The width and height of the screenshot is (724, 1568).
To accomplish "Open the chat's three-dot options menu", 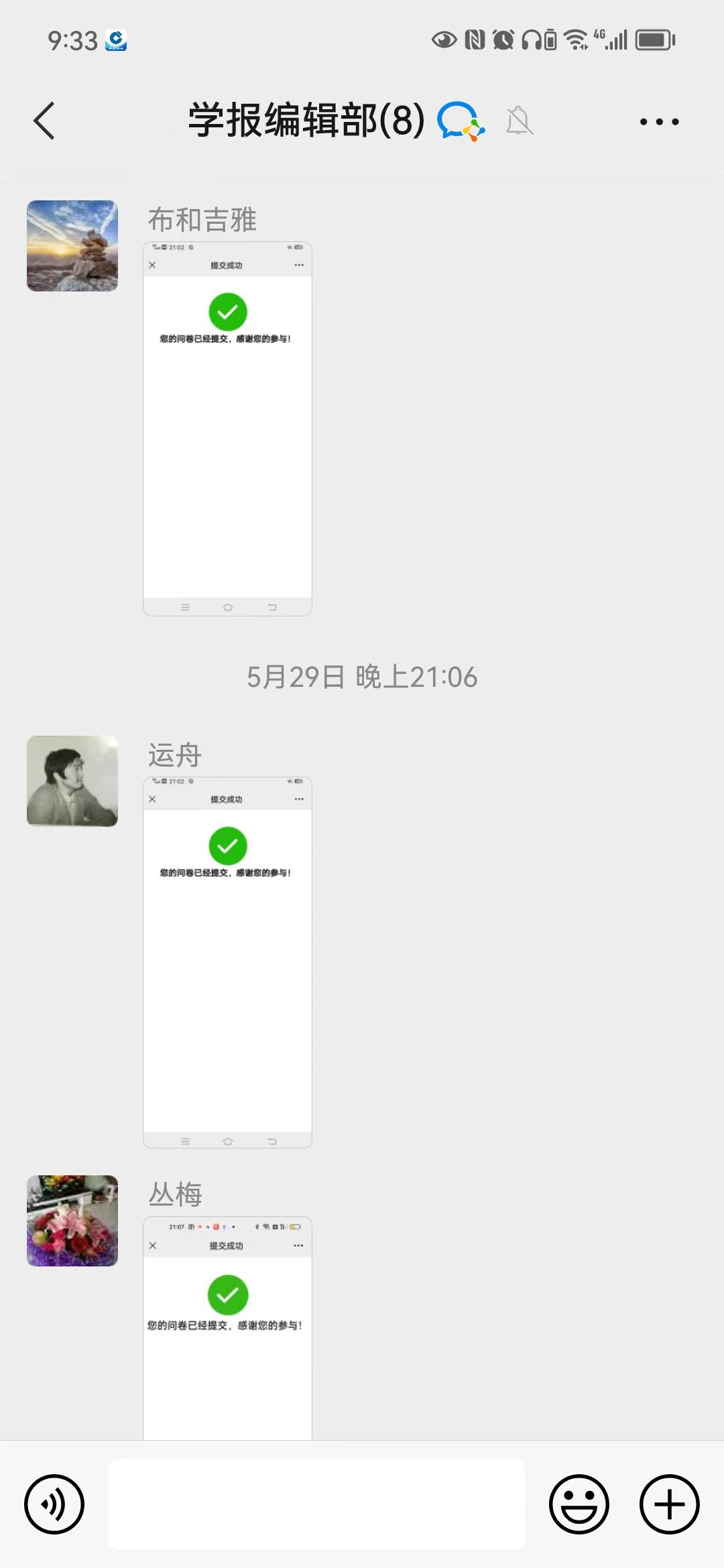I will tap(659, 121).
